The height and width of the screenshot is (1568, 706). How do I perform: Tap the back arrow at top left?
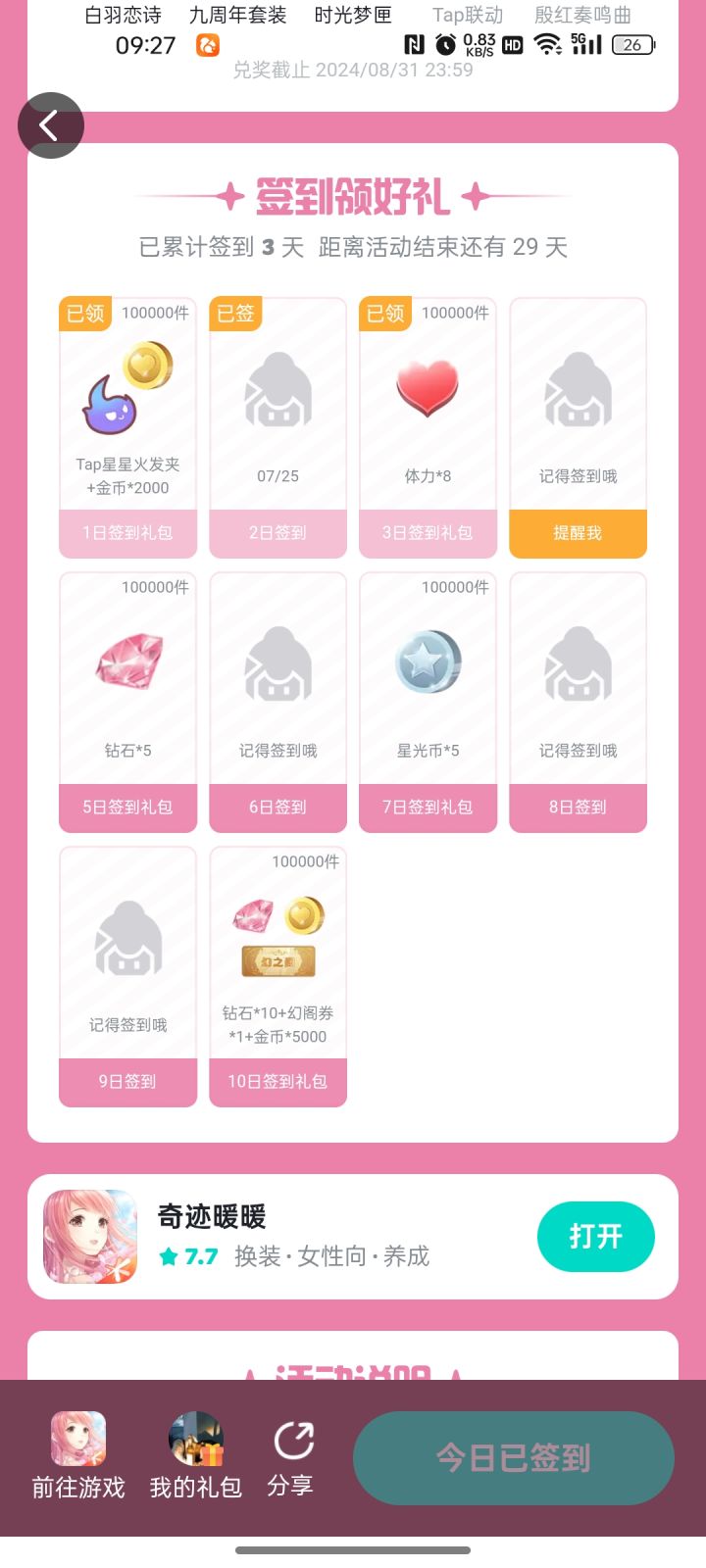tap(51, 125)
